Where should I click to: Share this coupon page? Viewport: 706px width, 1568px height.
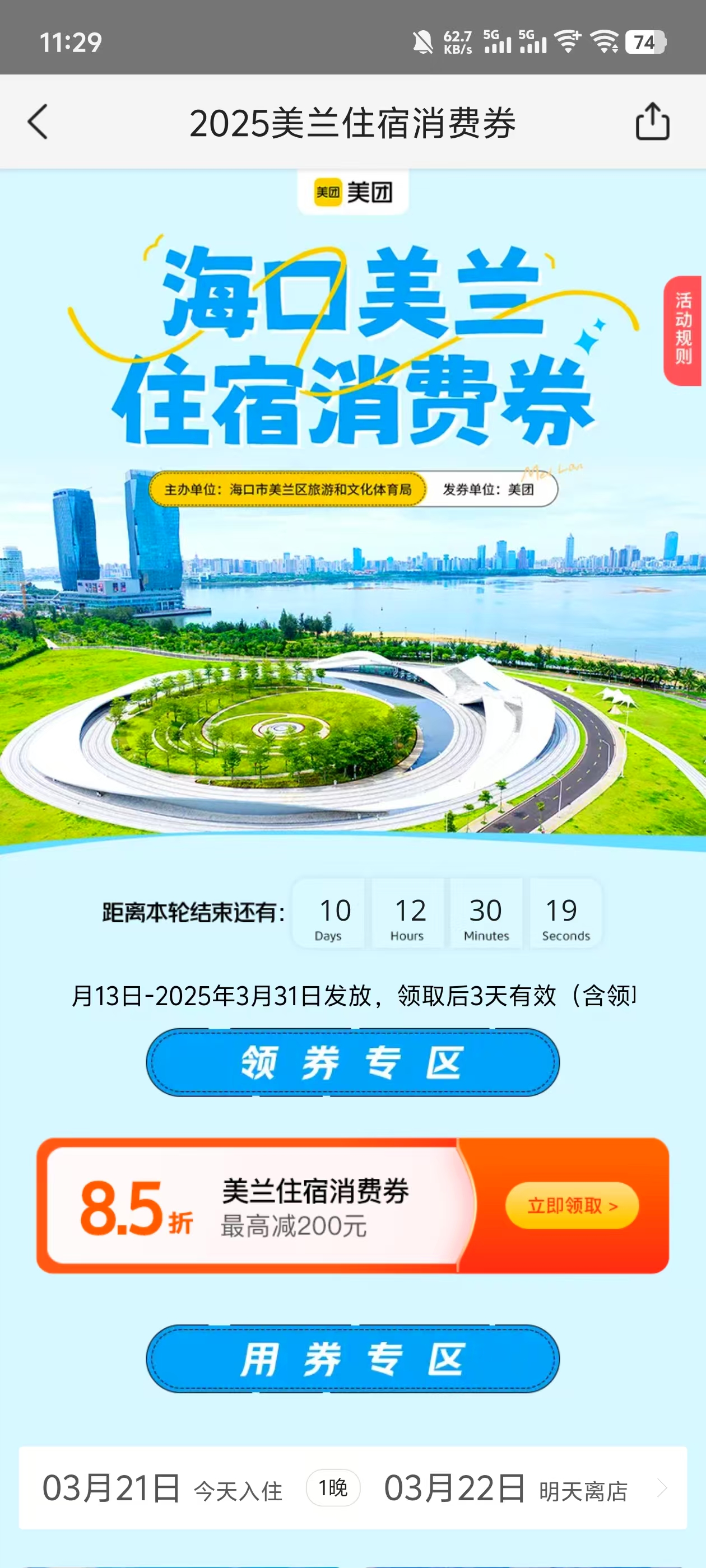pos(652,122)
